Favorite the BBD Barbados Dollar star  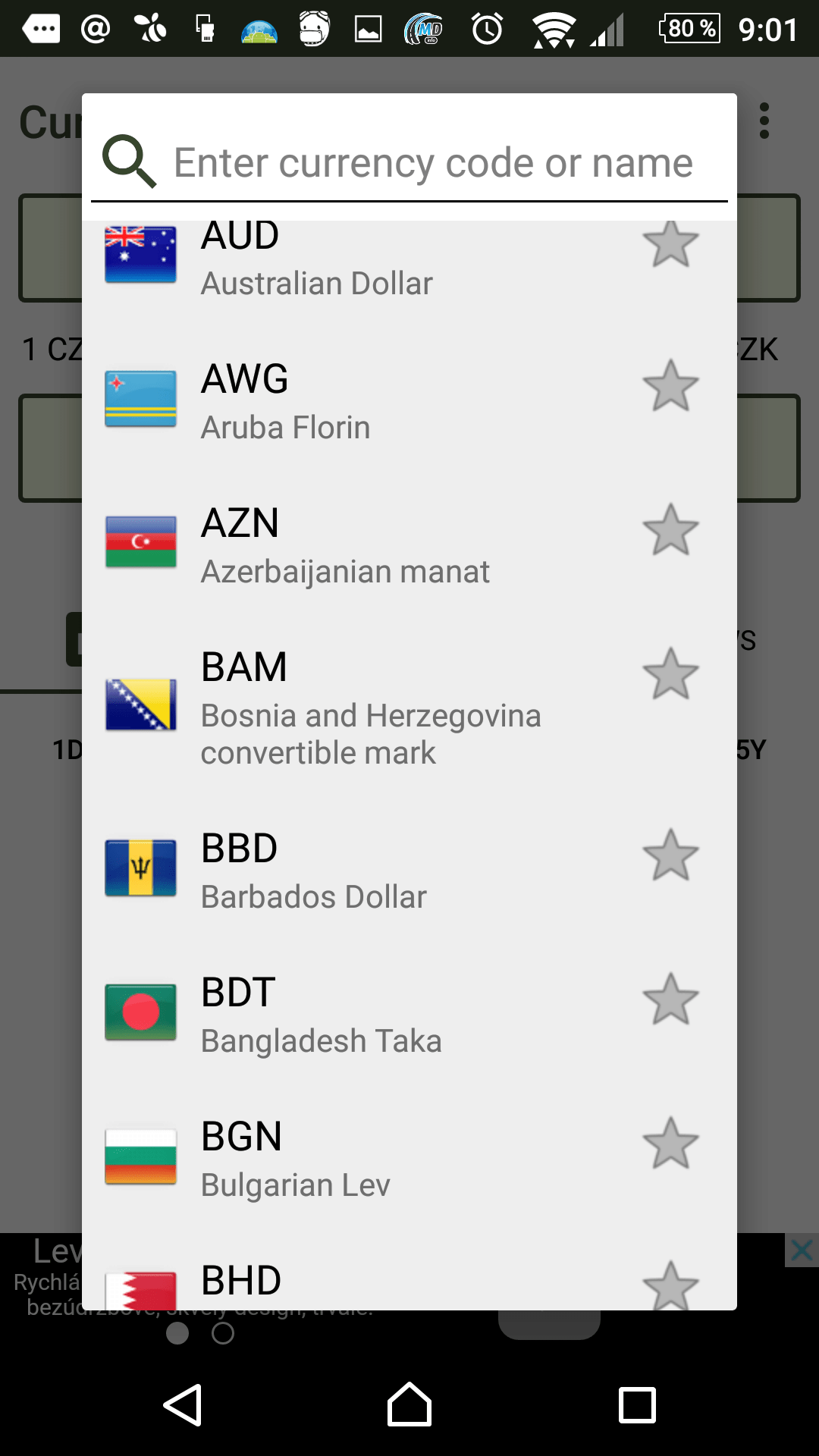tap(670, 855)
